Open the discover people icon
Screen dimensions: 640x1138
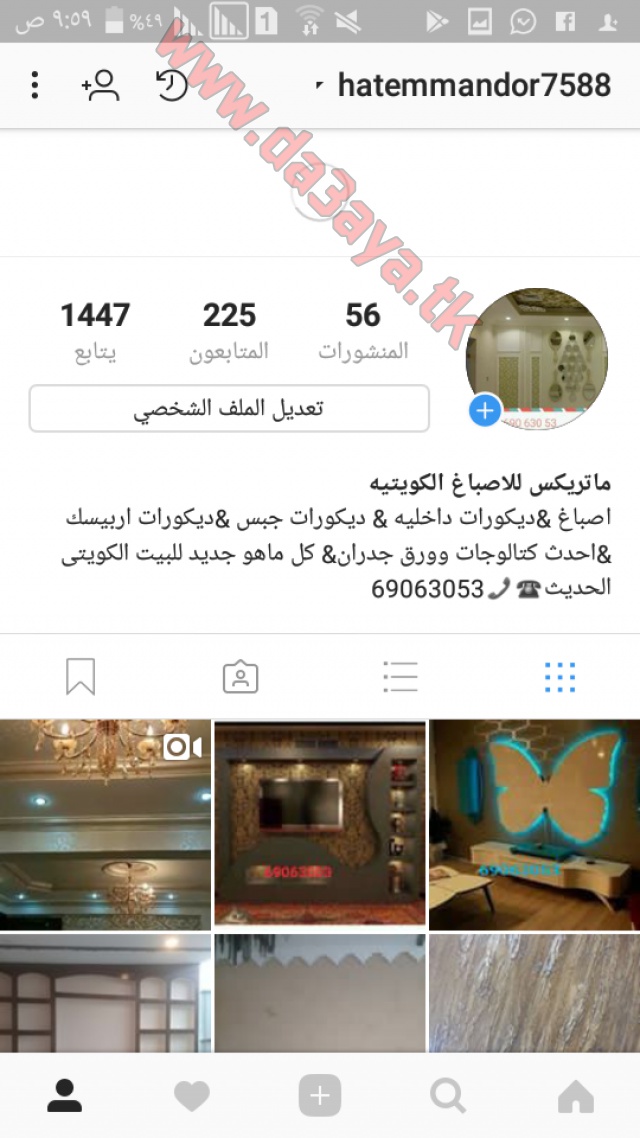pos(101,86)
